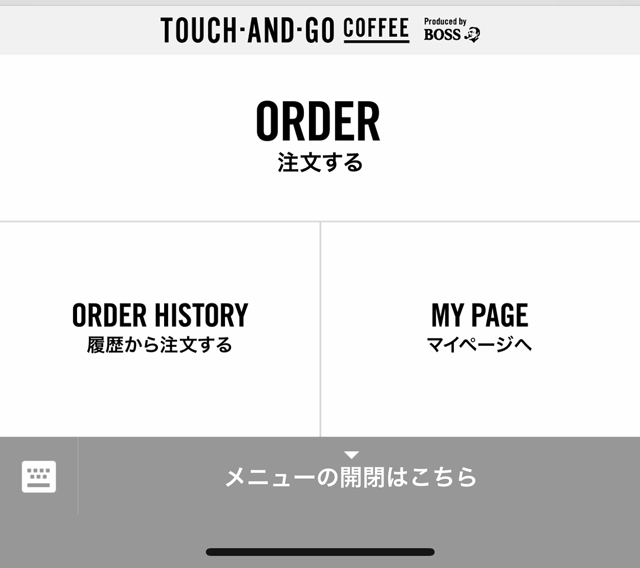Collapse menu via メニューの開閉はこちら
This screenshot has width=640, height=568.
tap(351, 476)
